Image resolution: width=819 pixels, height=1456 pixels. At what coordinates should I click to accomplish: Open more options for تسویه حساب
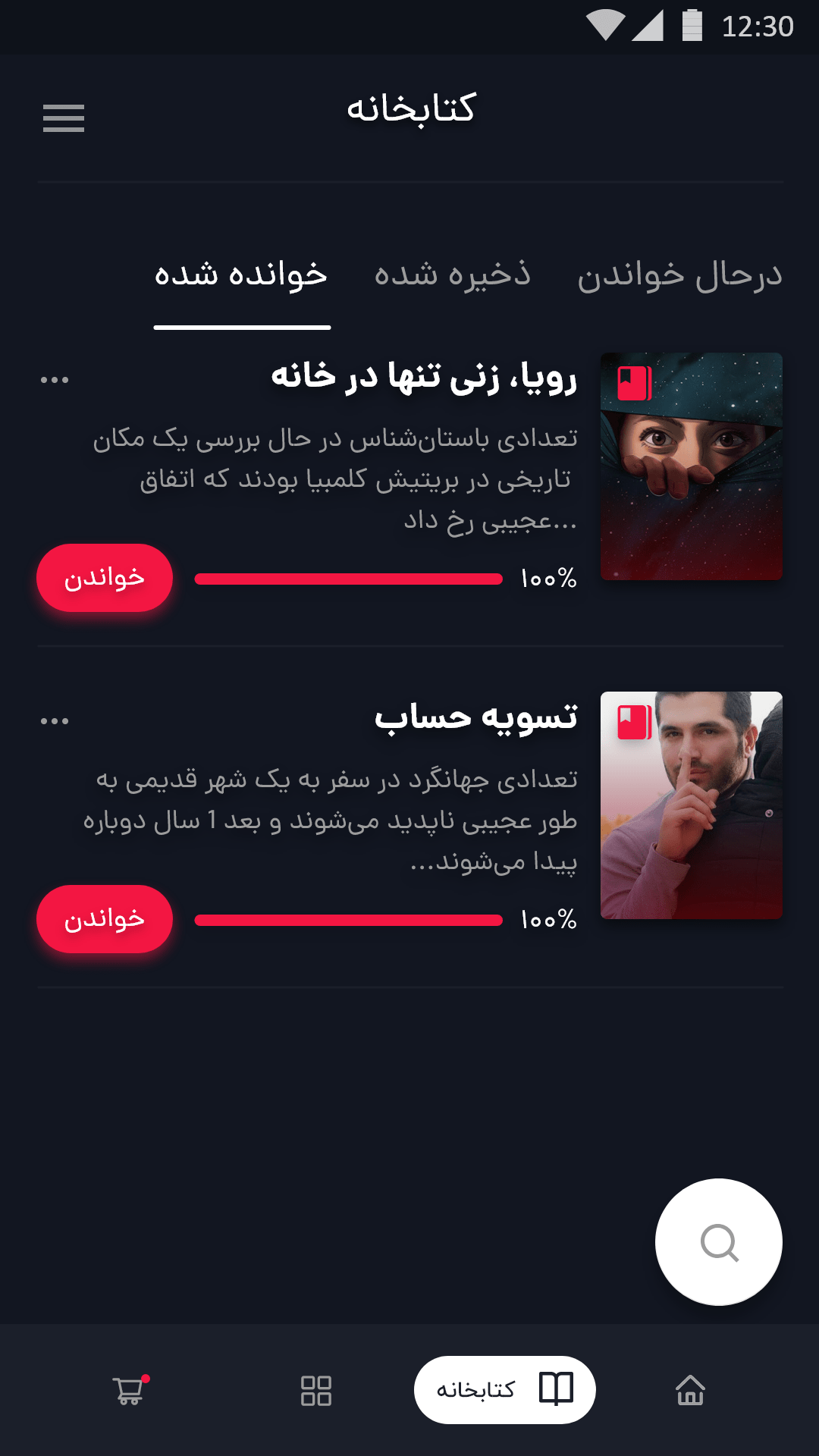(x=55, y=720)
